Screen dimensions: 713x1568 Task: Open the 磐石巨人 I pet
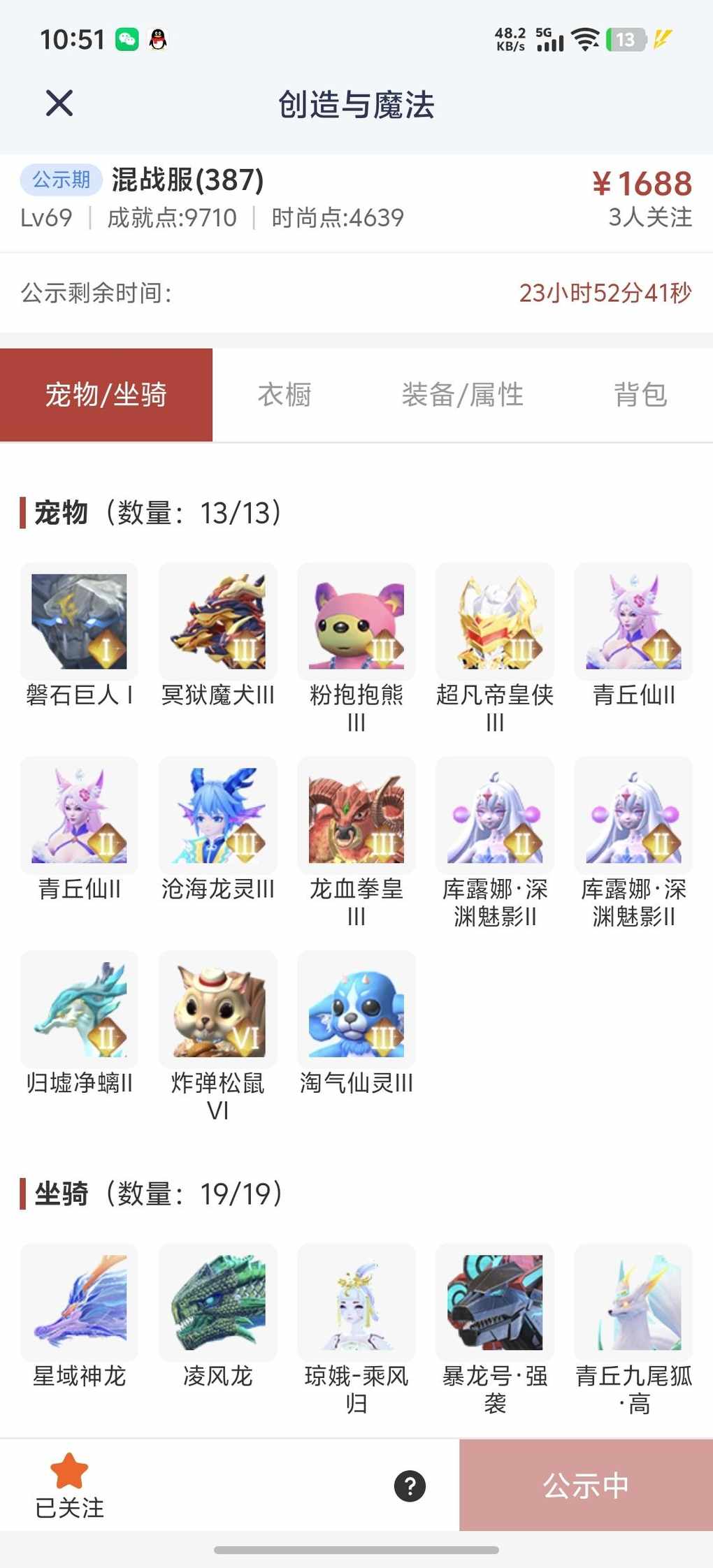point(79,622)
